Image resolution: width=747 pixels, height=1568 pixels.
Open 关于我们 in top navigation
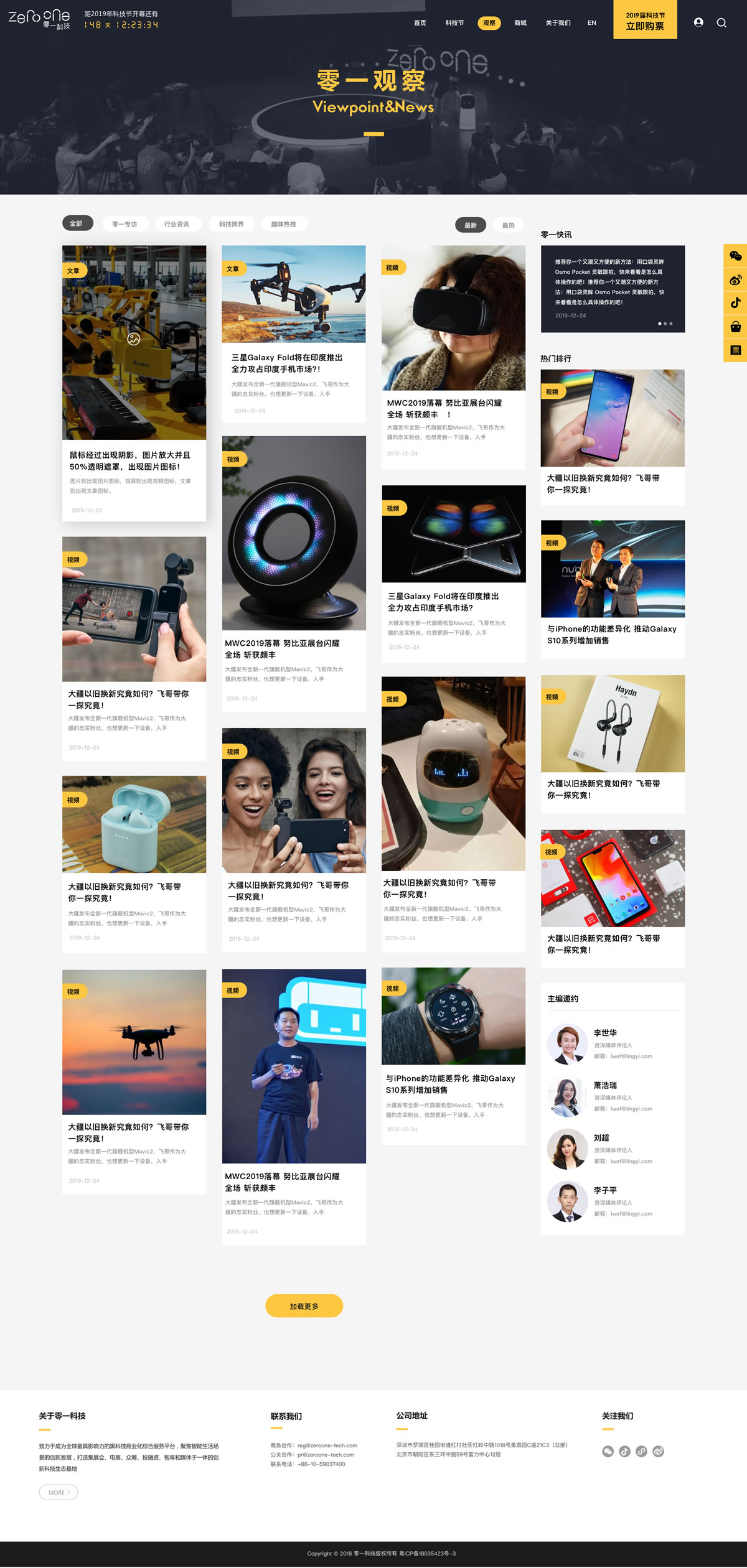tap(558, 23)
